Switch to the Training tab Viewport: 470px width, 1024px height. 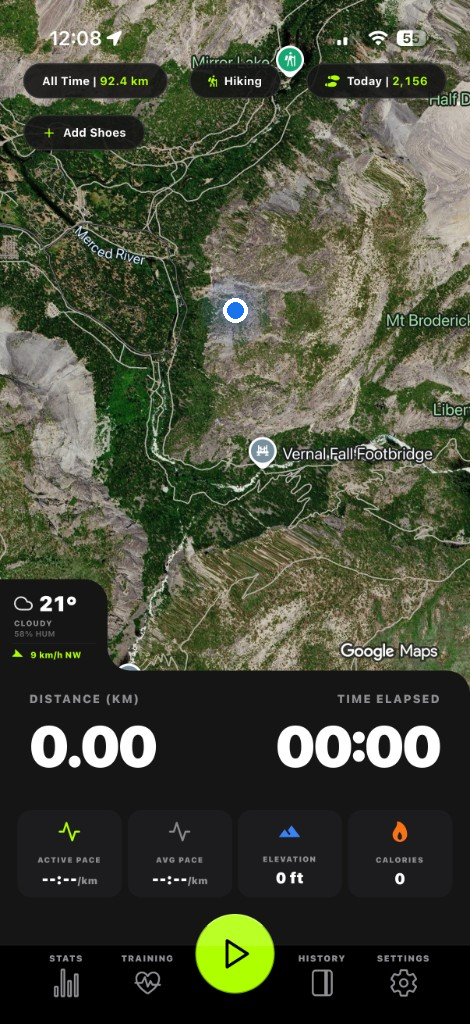(x=148, y=976)
